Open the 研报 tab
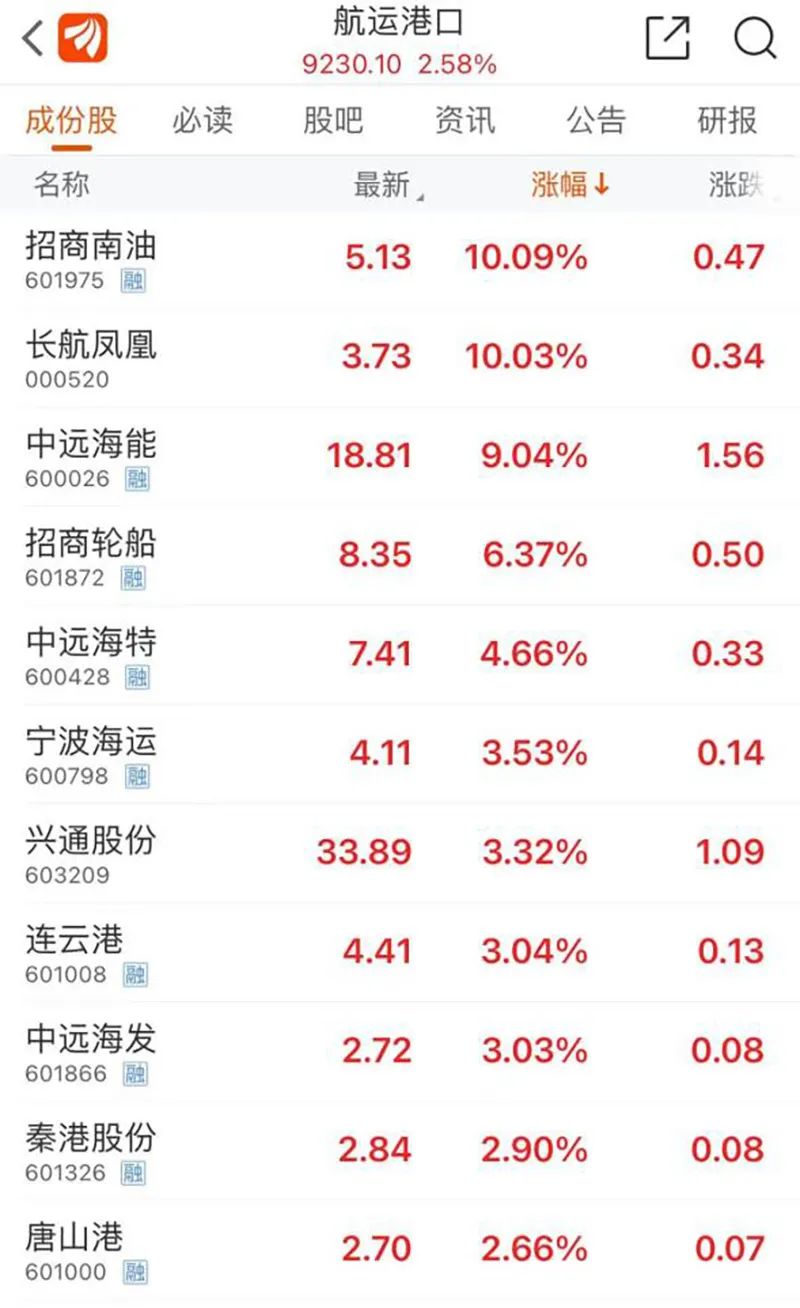The image size is (800, 1308). tap(728, 120)
